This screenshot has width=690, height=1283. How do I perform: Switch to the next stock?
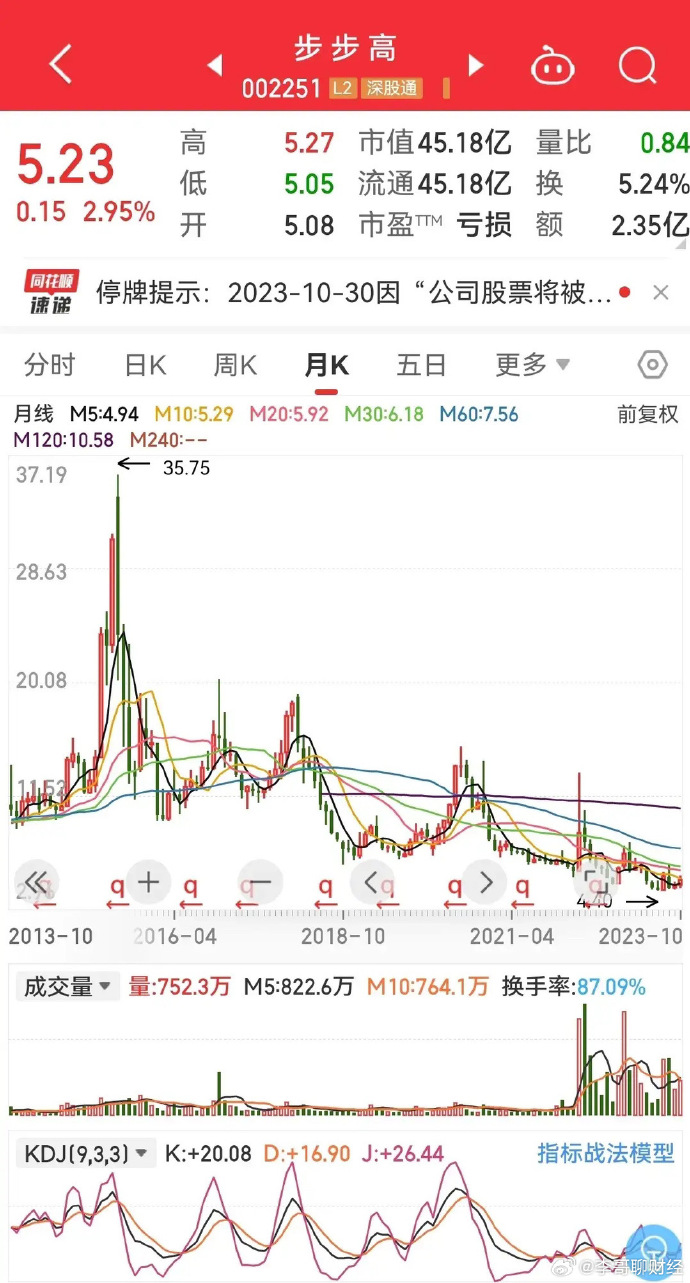476,66
